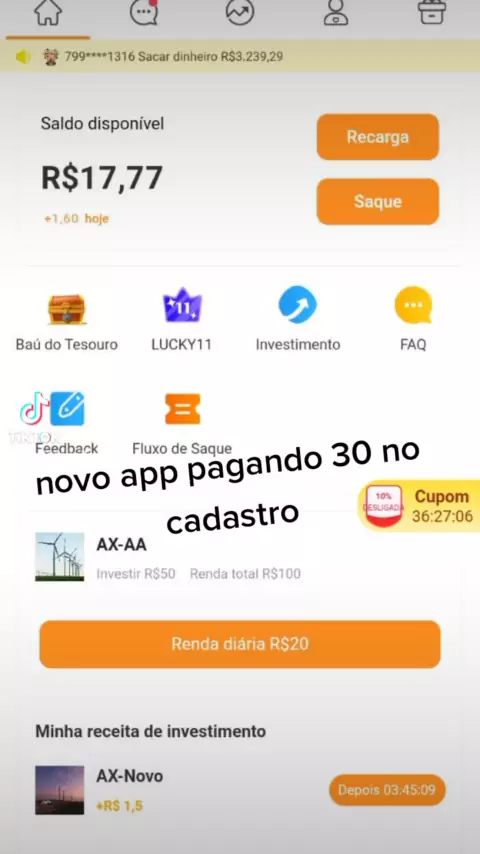Screen dimensions: 480x854
Task: Open the messages chat-bubble tab
Action: (144, 13)
